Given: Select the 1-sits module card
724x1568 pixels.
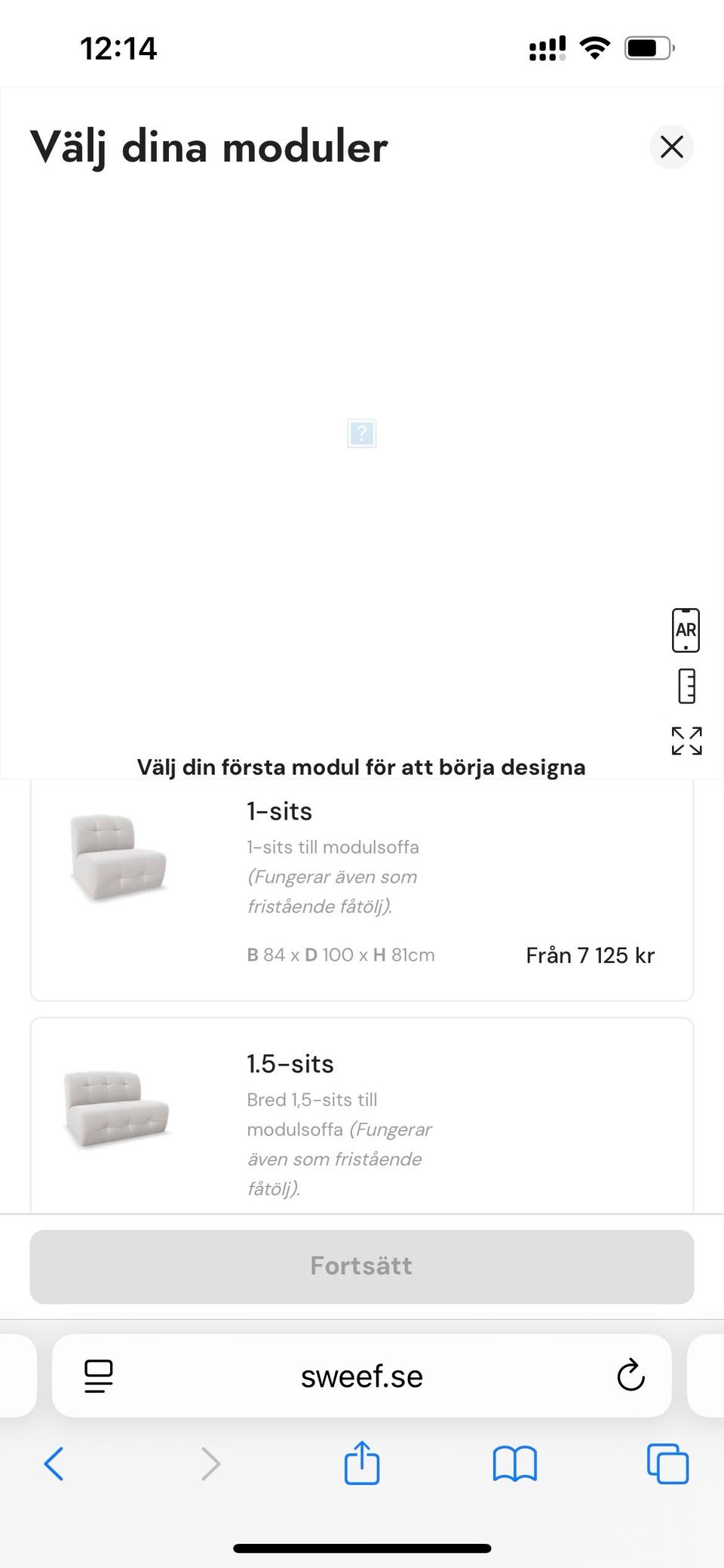Looking at the screenshot, I should click(x=360, y=890).
